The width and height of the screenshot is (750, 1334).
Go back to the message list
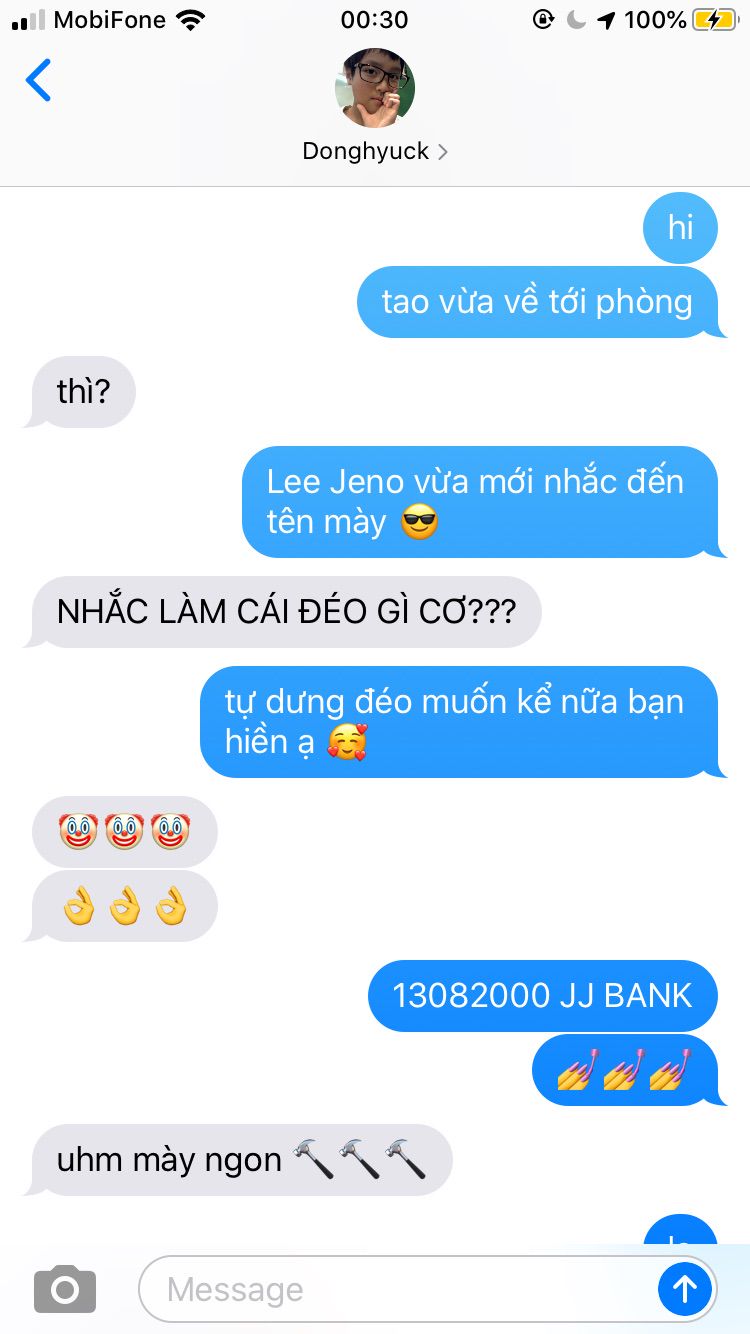point(38,81)
